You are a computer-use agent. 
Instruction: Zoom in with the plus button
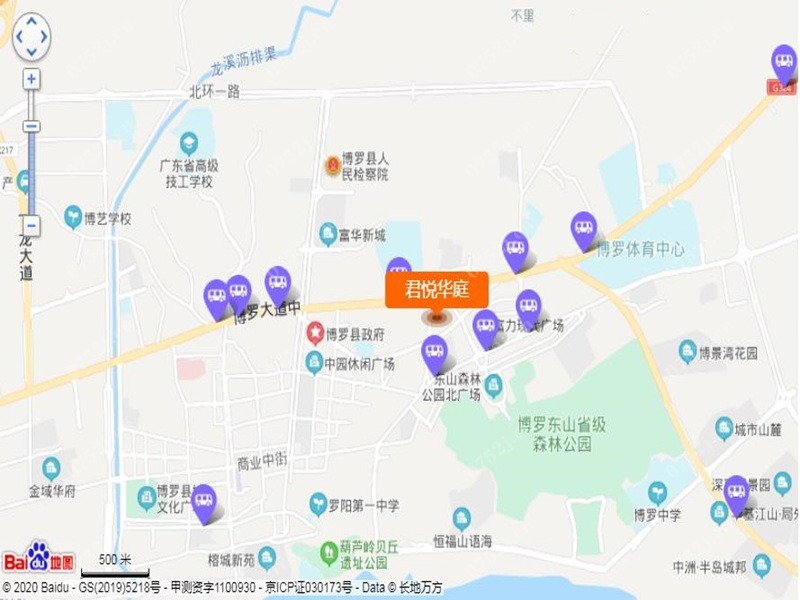click(32, 78)
